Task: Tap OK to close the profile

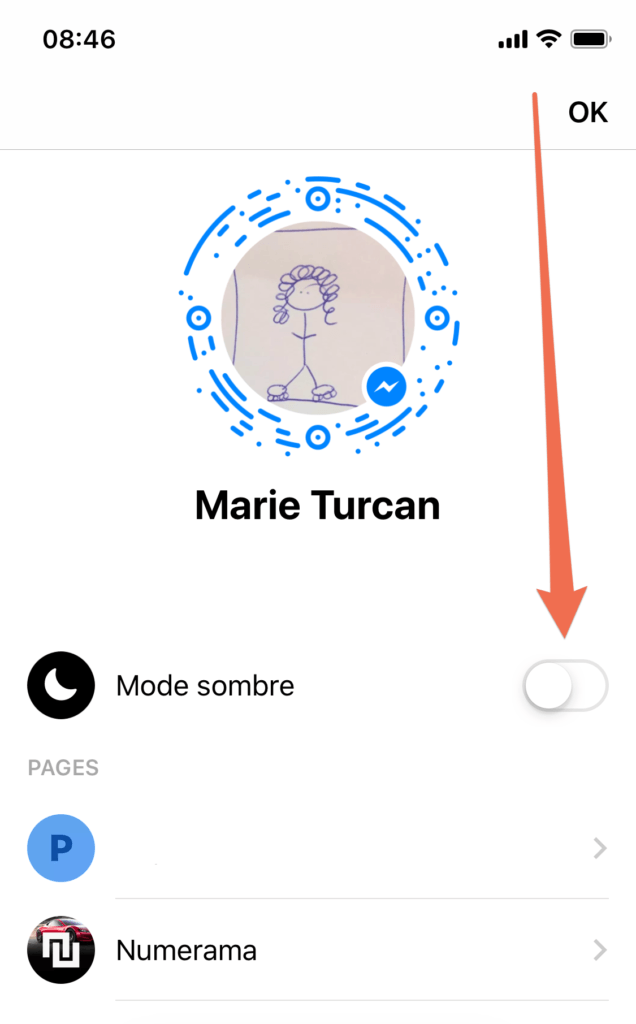Action: pos(587,112)
